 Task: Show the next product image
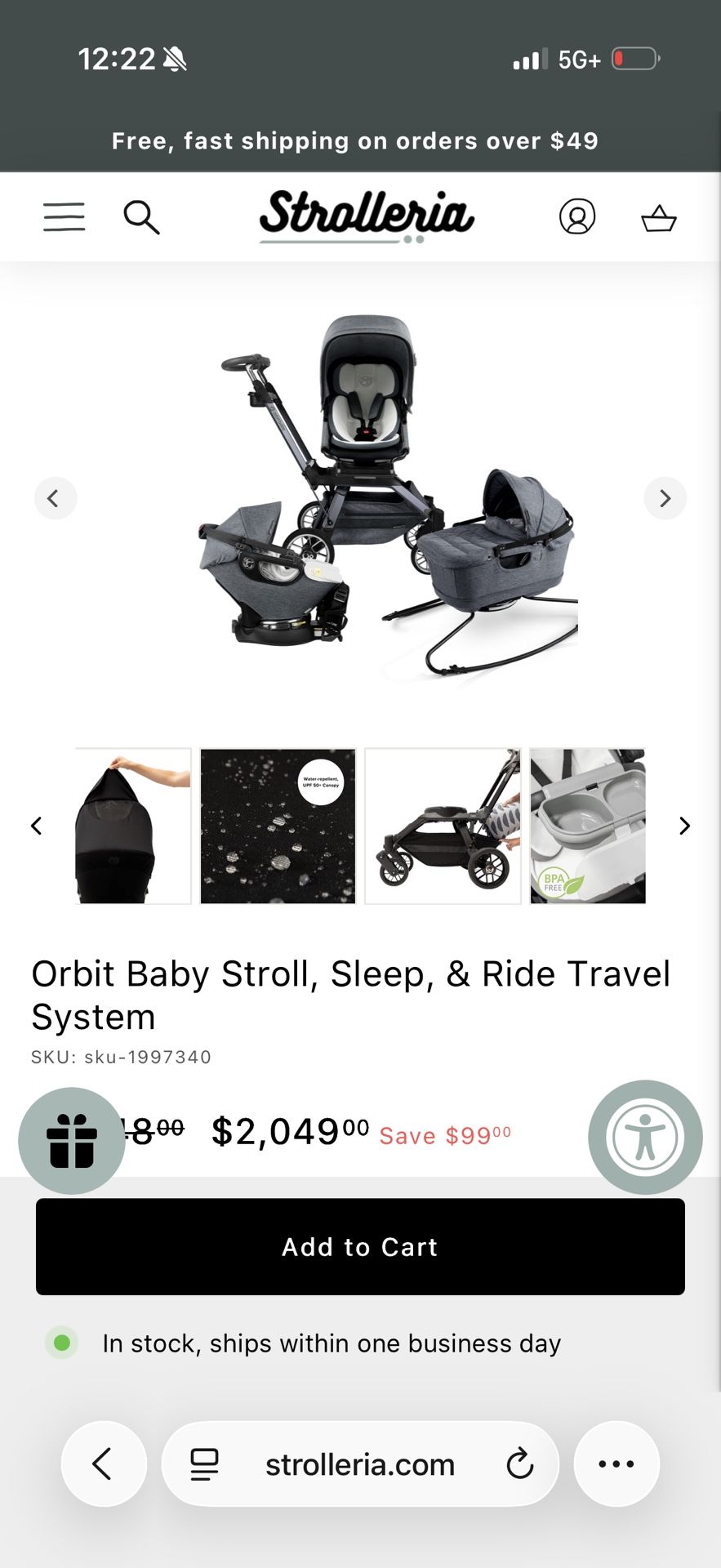665,498
